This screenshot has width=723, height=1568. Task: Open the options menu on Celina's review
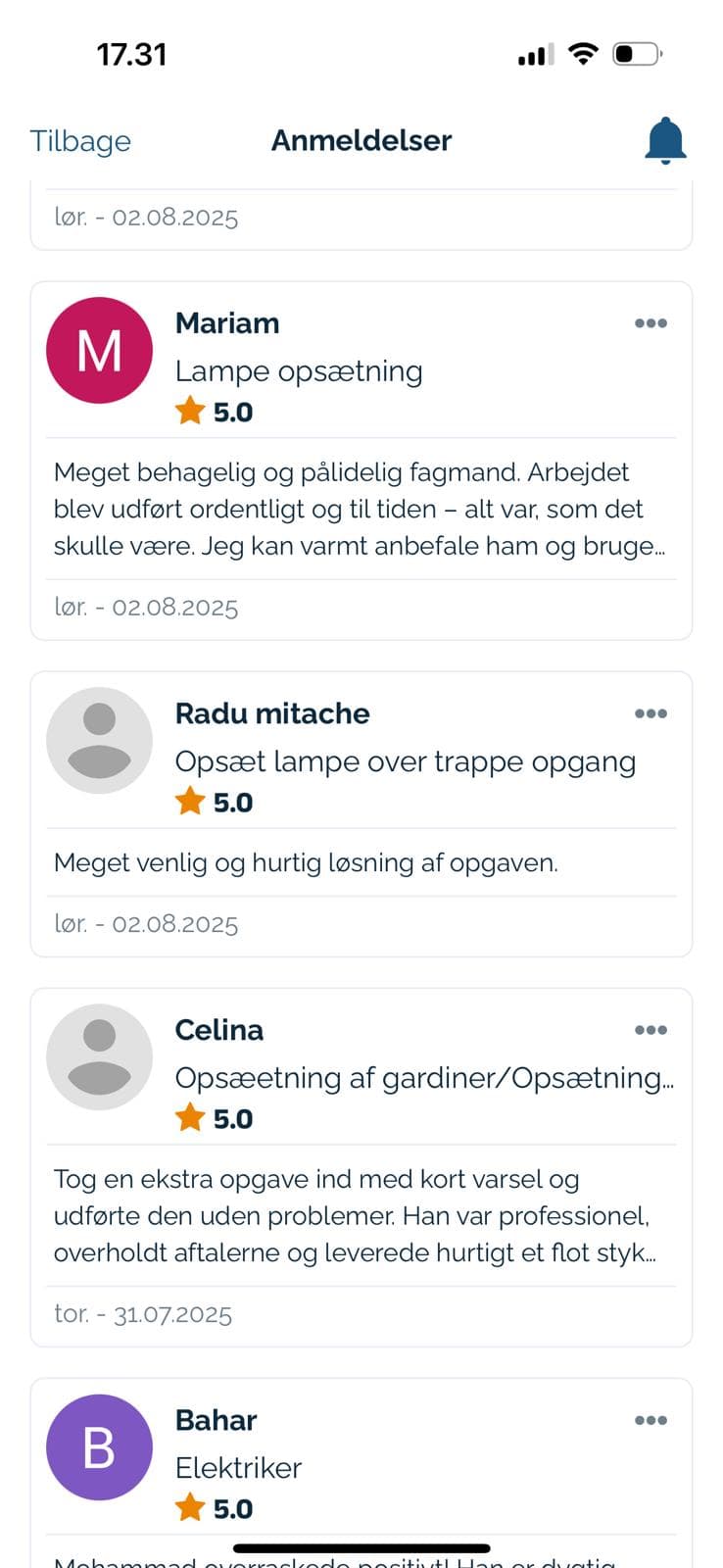click(x=651, y=1030)
